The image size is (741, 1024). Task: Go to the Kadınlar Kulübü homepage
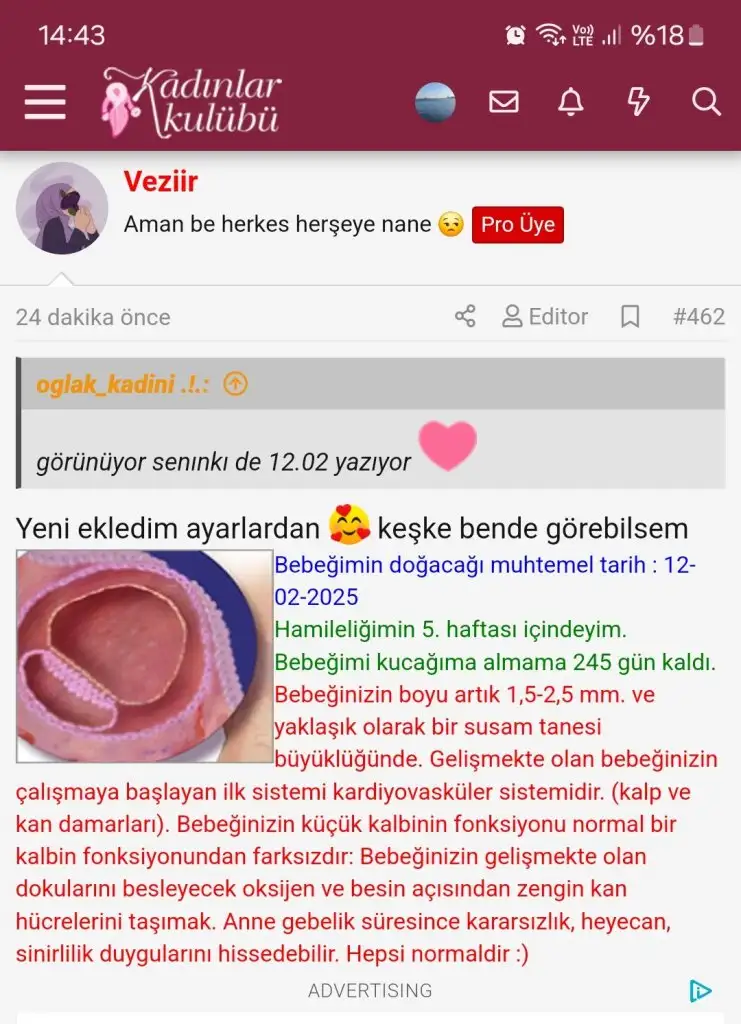pyautogui.click(x=192, y=102)
